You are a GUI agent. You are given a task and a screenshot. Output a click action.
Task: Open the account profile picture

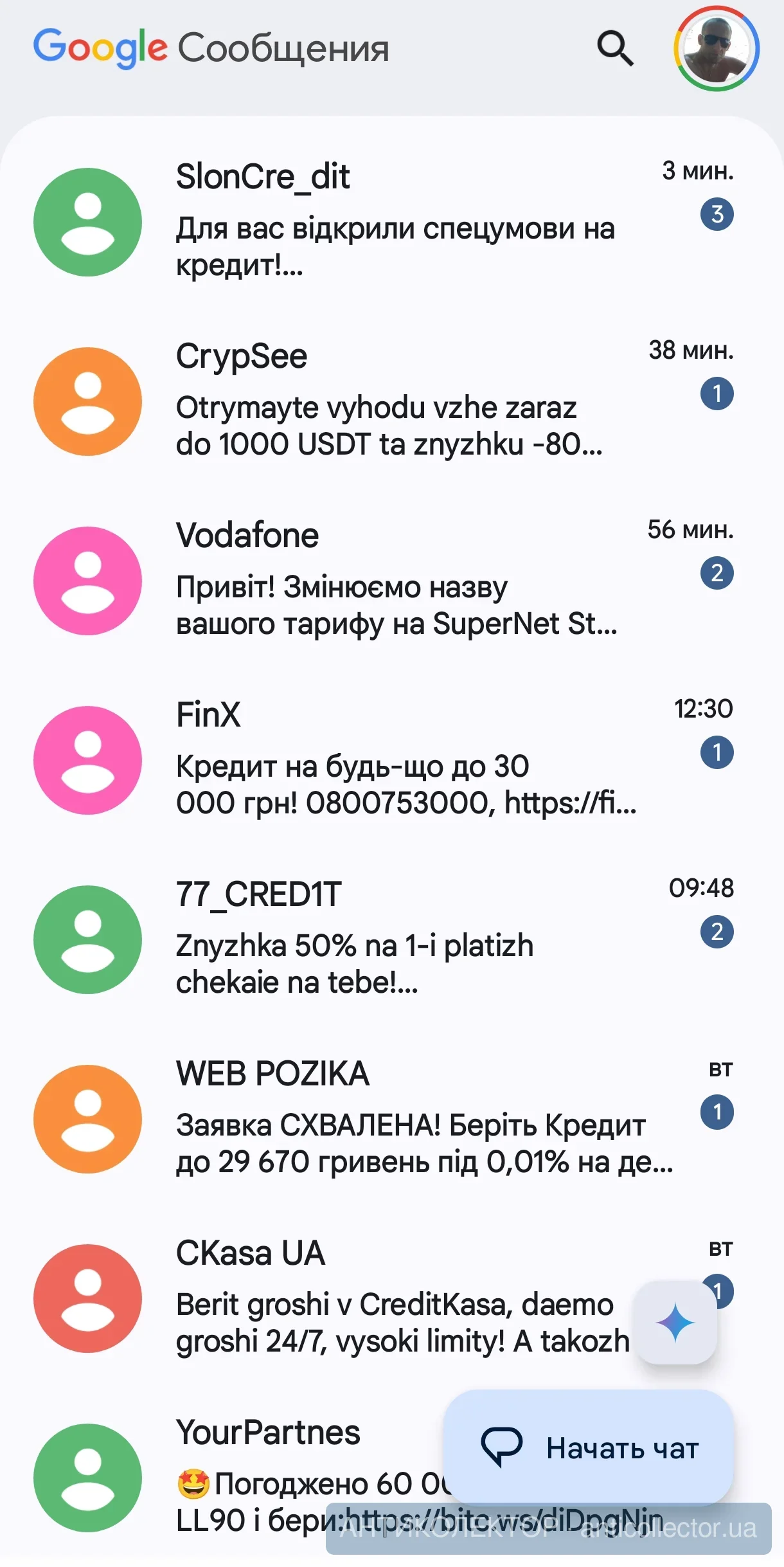(x=716, y=48)
